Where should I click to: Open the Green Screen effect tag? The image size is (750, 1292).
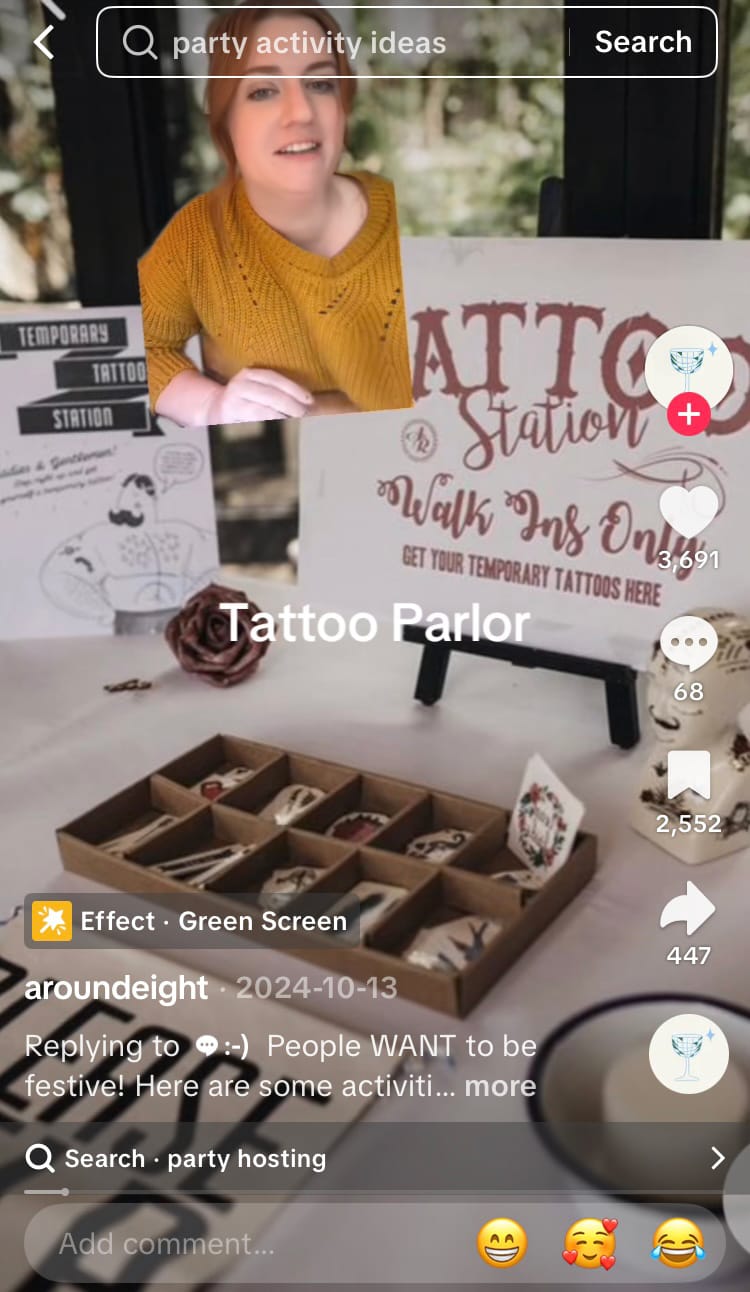pyautogui.click(x=192, y=921)
